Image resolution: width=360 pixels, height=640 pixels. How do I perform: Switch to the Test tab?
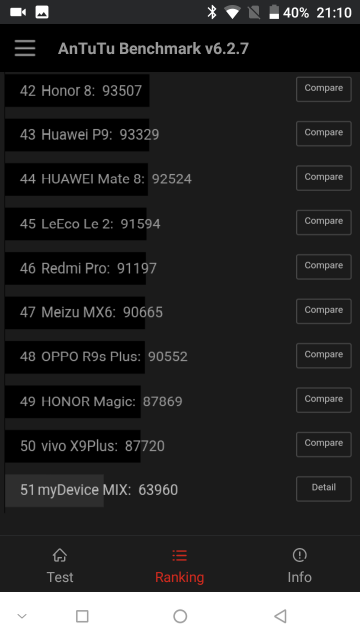[x=60, y=565]
